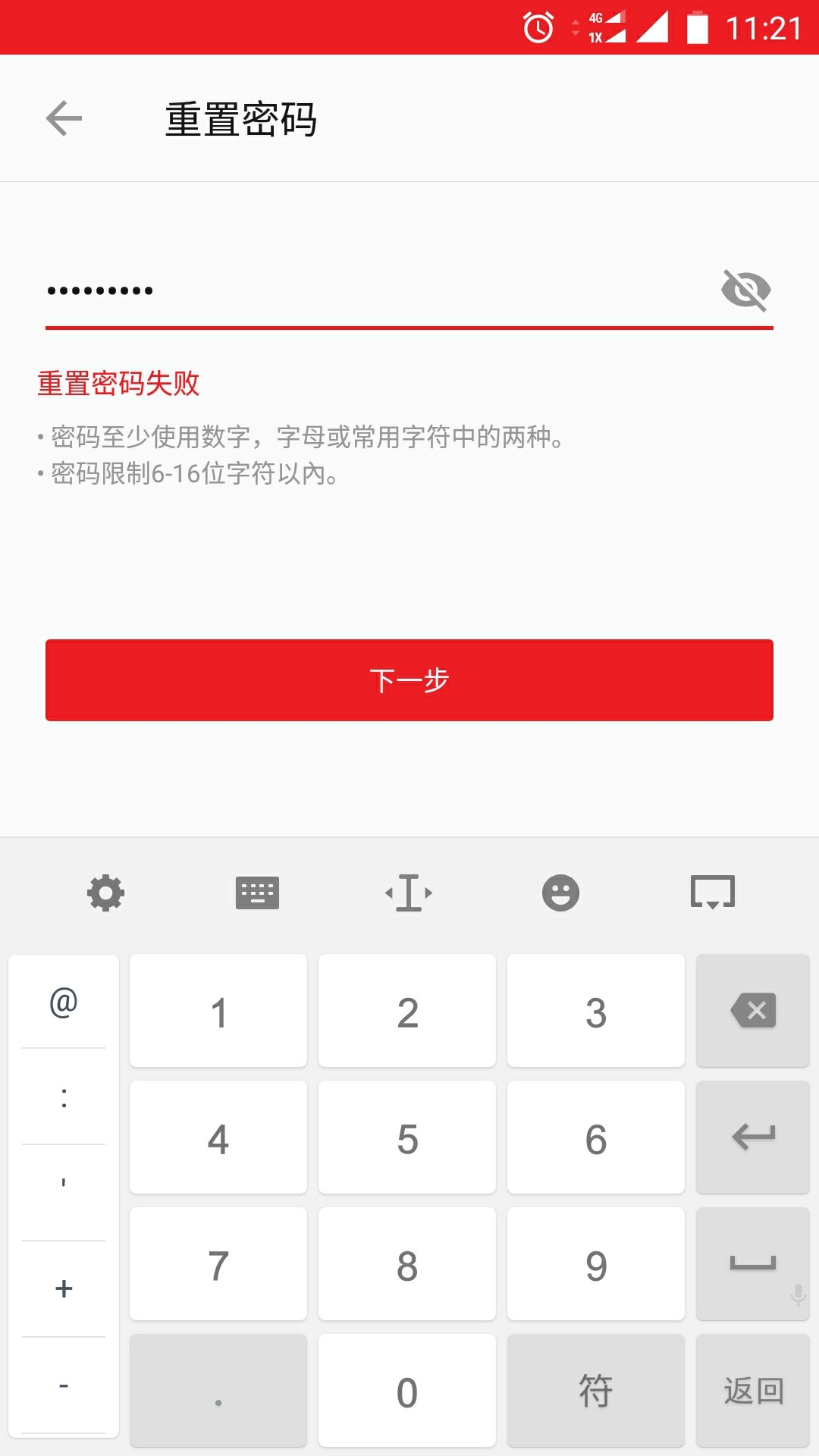
Task: Open the keyboard settings gear icon
Action: click(105, 893)
